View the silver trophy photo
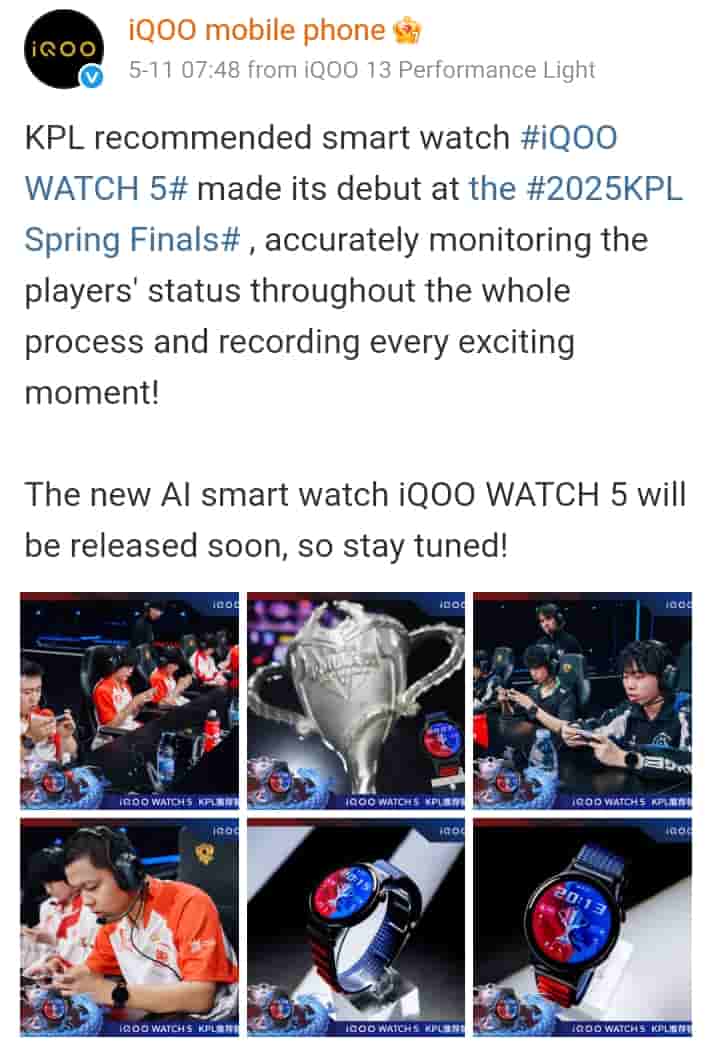Screen dimensions: 720x1062 (x=356, y=700)
